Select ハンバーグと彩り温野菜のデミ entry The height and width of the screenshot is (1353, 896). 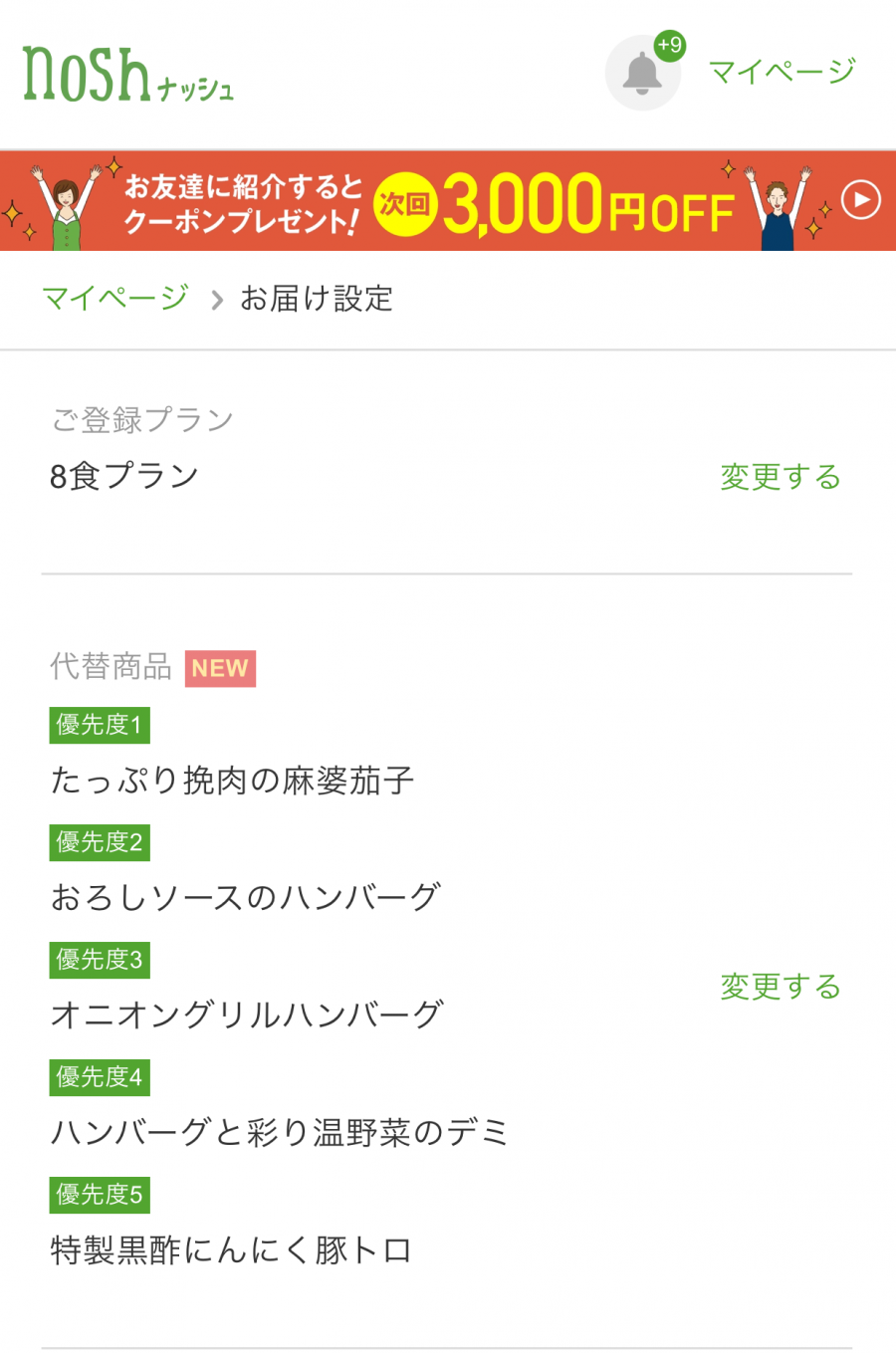[x=279, y=1132]
